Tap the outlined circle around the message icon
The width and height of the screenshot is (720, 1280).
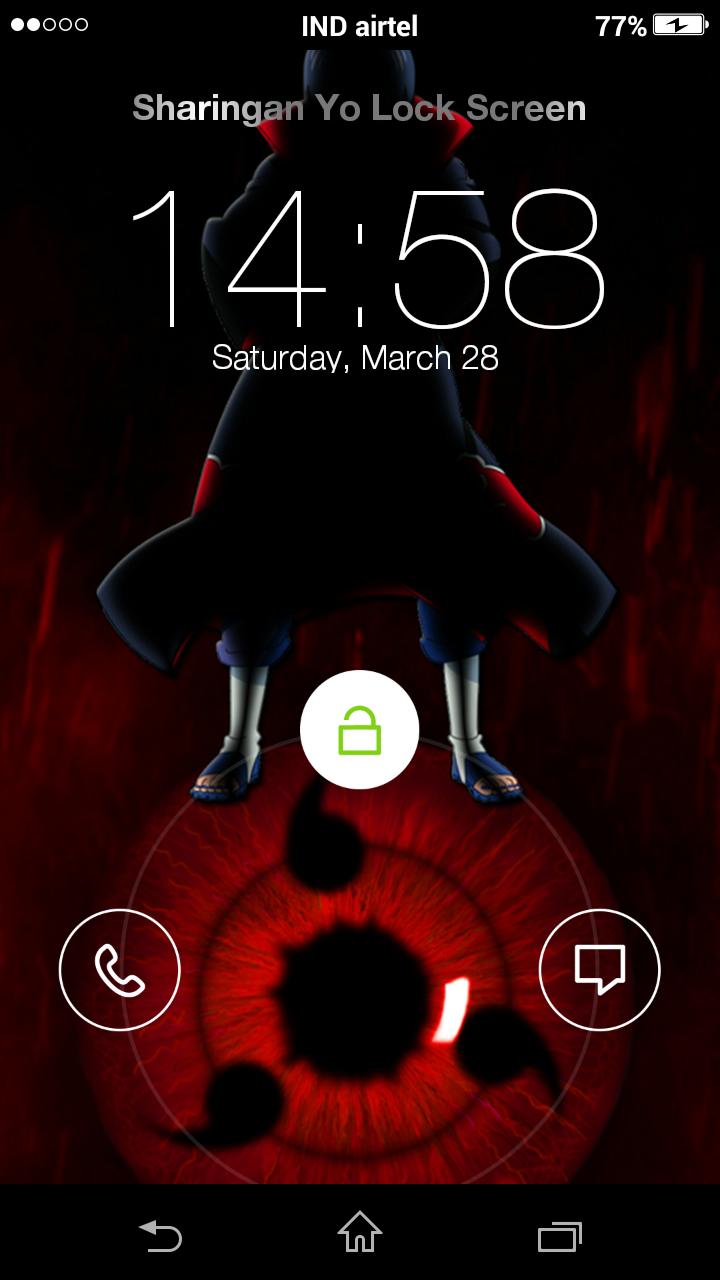599,969
